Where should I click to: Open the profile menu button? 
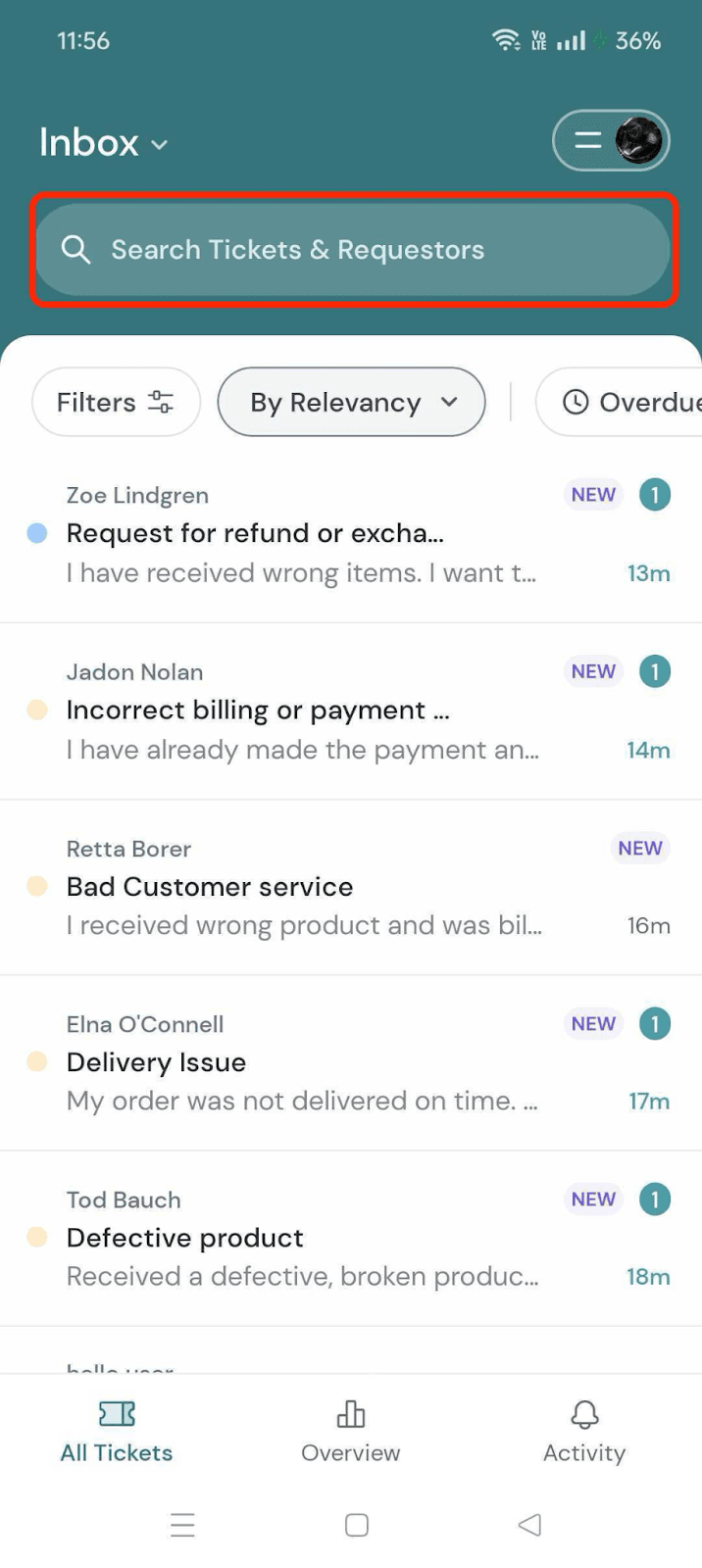(x=611, y=141)
